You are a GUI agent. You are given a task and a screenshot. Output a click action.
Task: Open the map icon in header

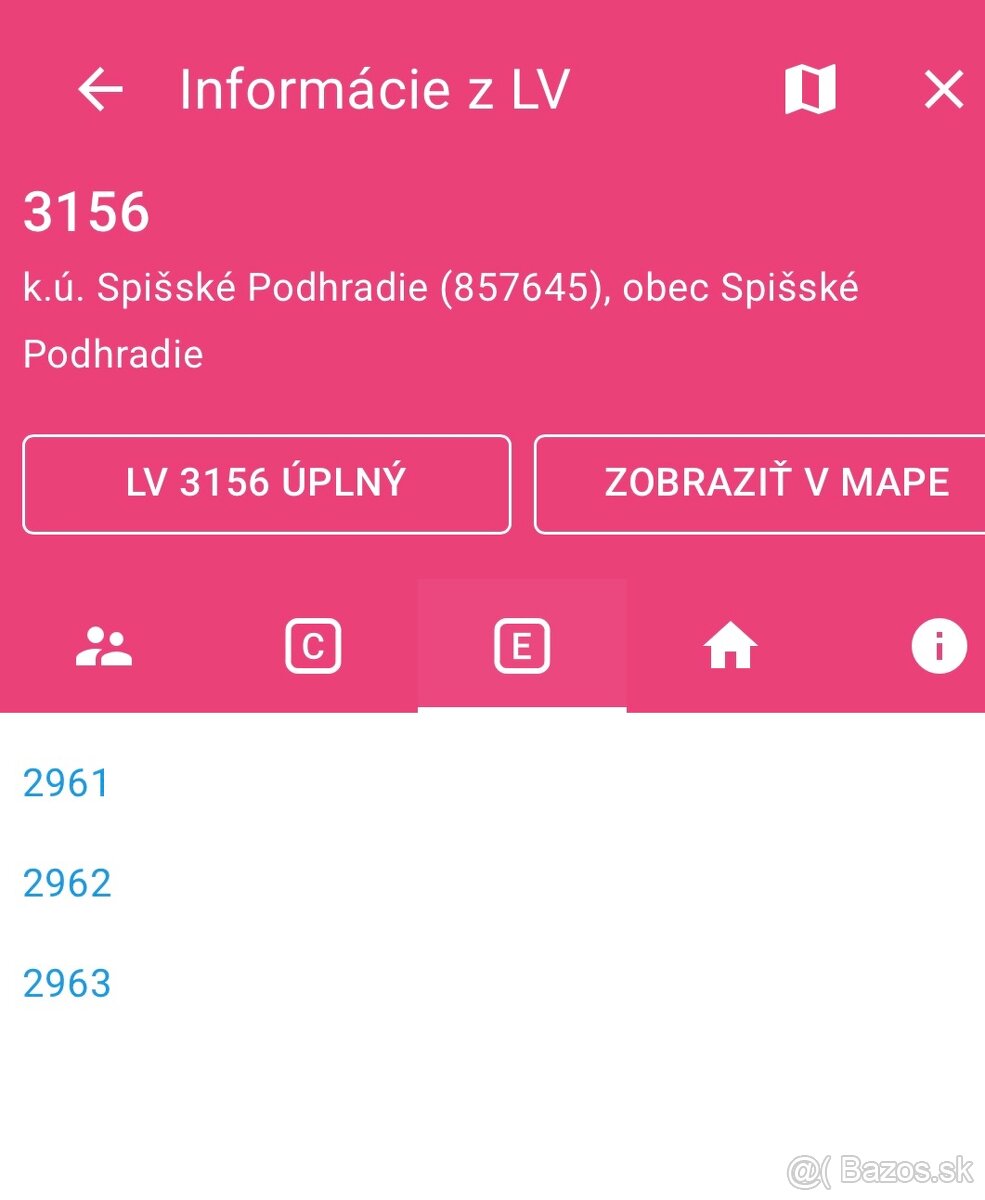click(810, 91)
